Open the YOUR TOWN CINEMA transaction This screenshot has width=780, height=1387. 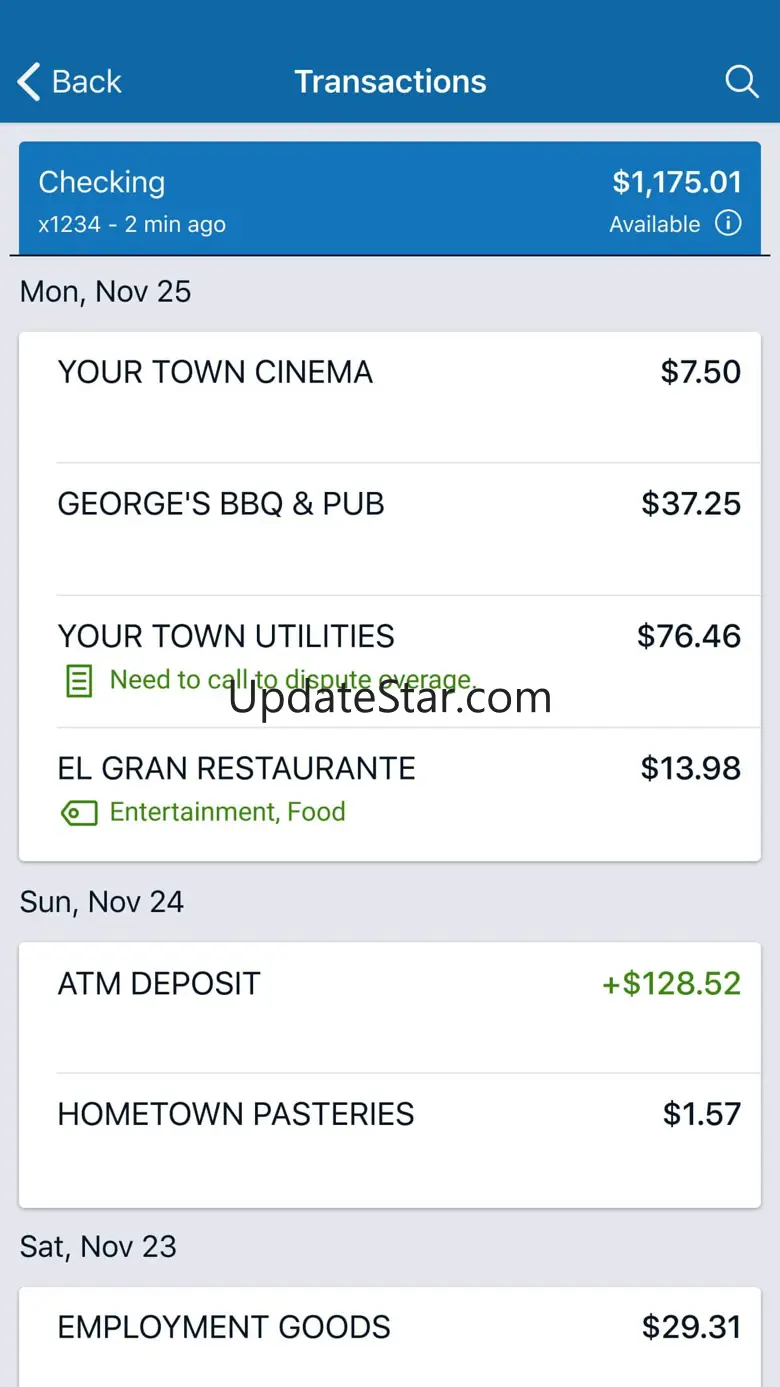click(390, 396)
